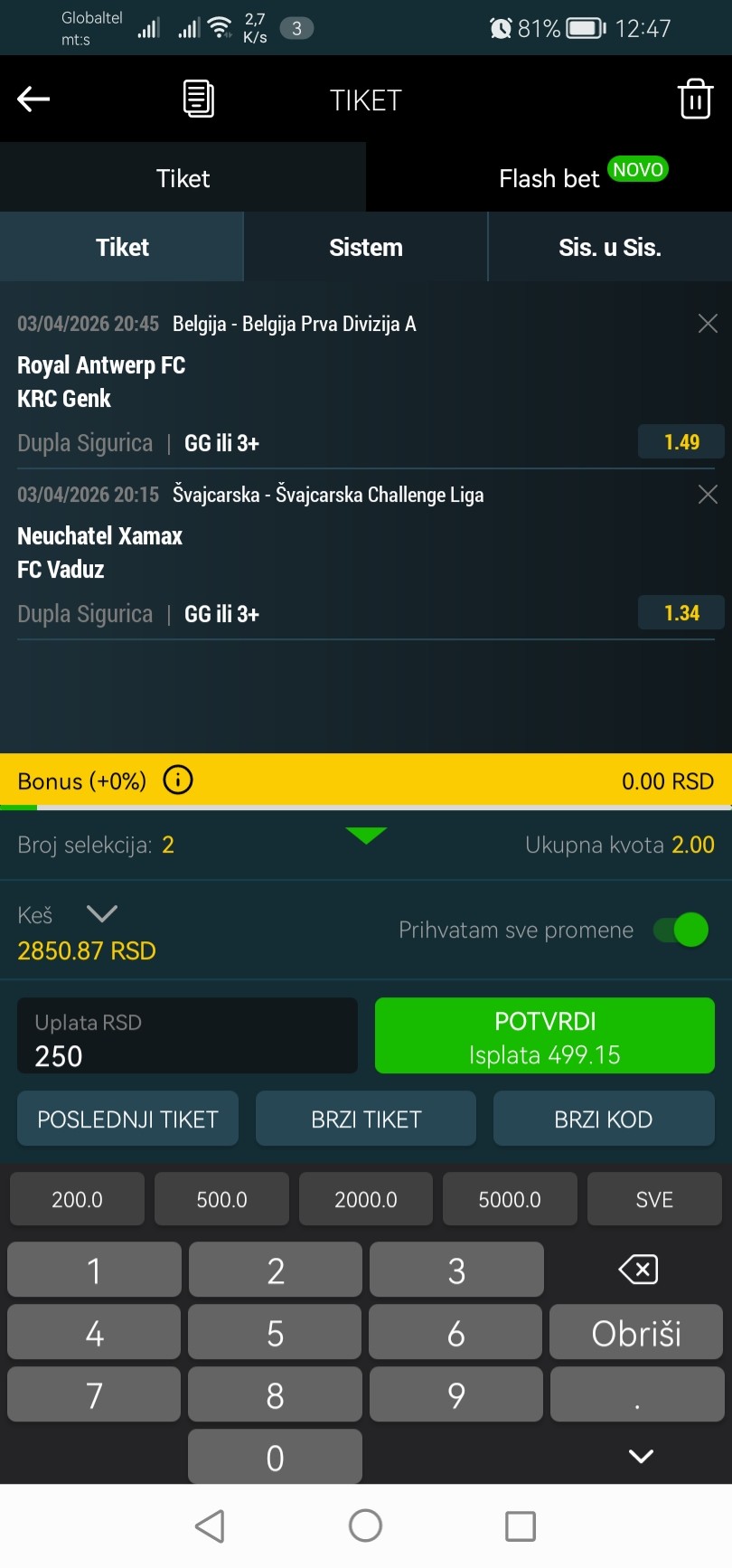
Task: Go back using the arrow icon
Action: [x=33, y=99]
